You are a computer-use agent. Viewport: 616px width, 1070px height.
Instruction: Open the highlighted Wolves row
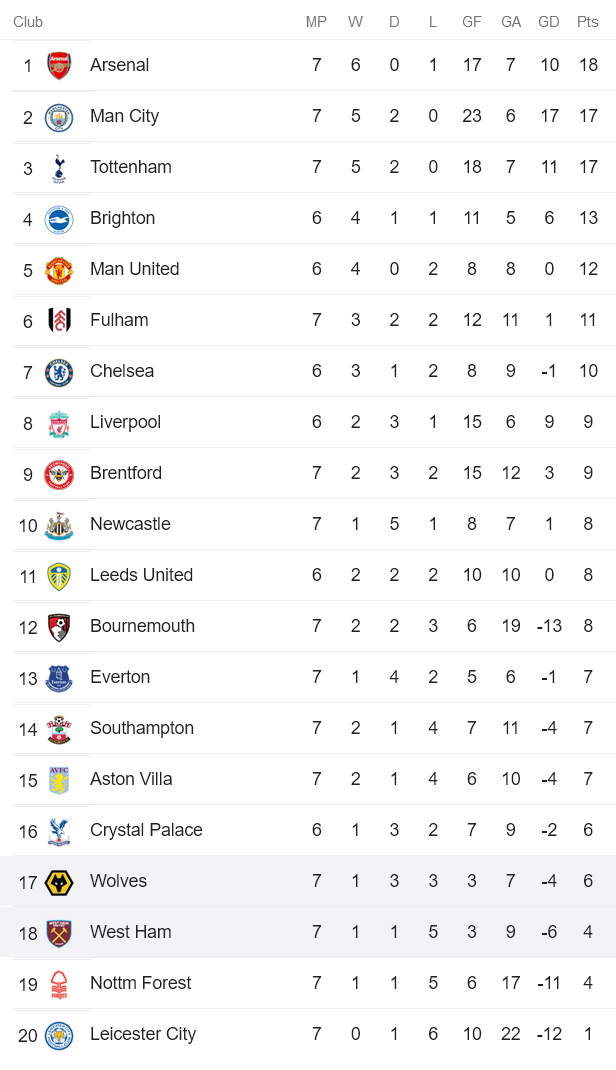pos(118,881)
